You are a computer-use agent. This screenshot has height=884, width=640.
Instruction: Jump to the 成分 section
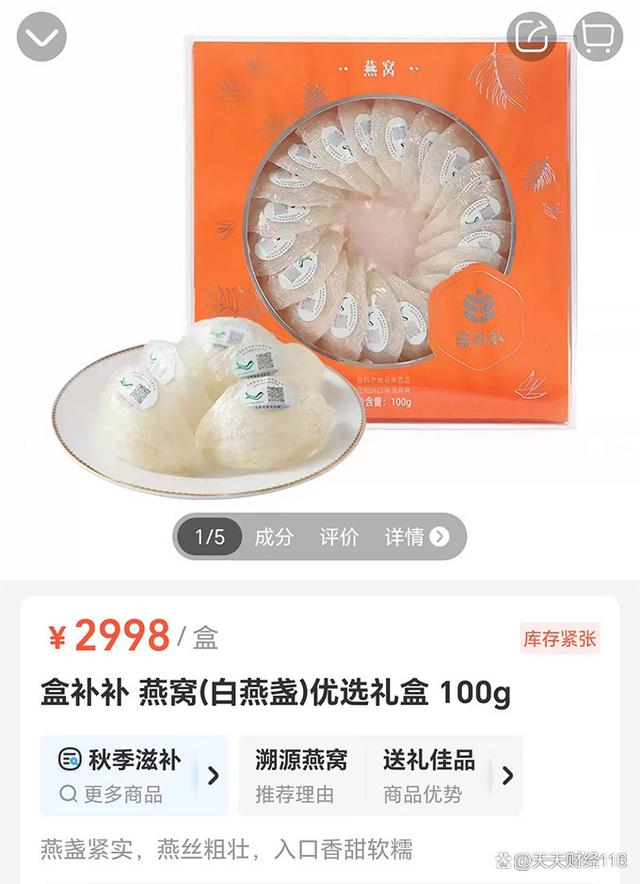click(x=273, y=537)
